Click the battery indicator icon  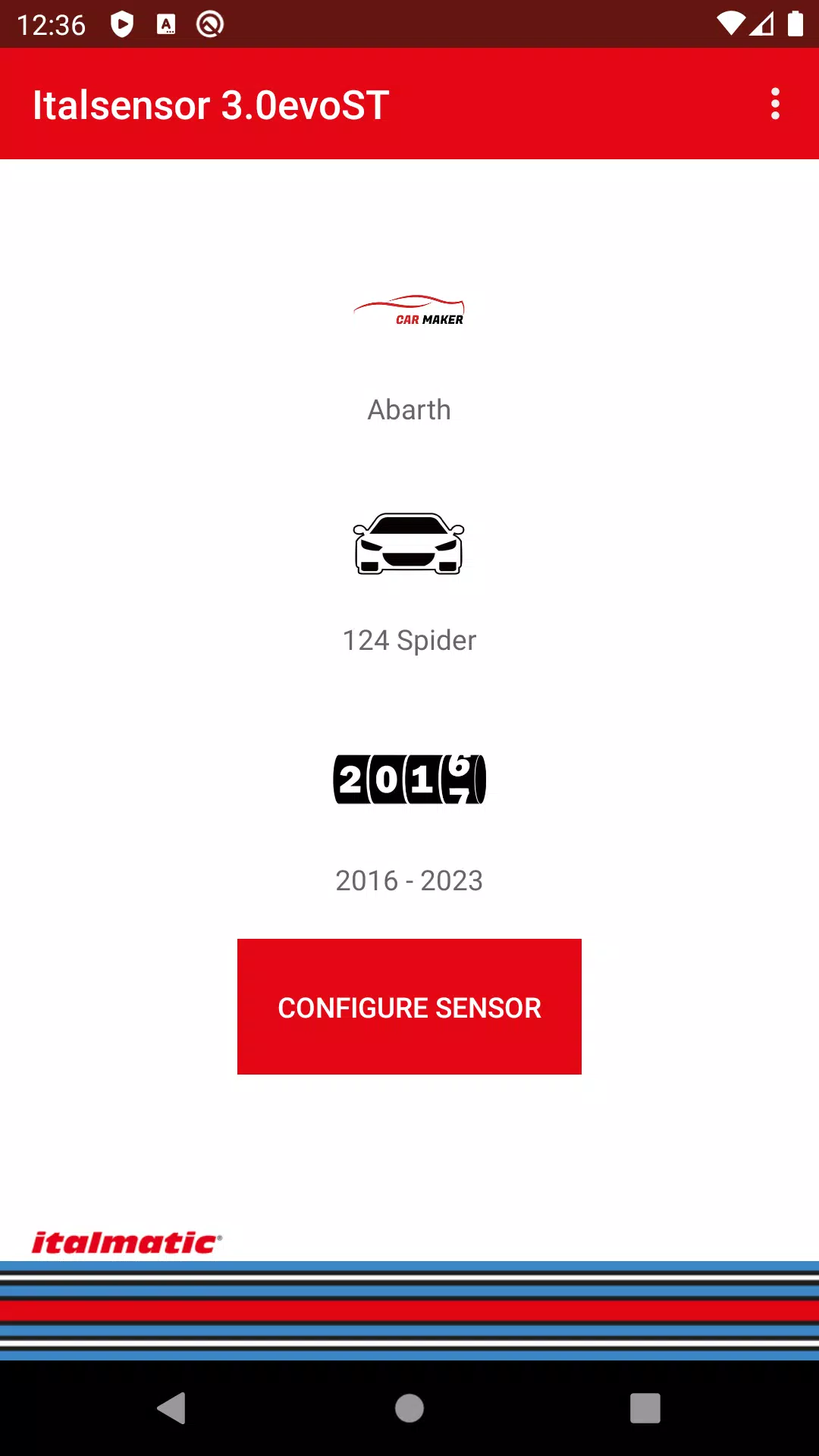tap(796, 24)
